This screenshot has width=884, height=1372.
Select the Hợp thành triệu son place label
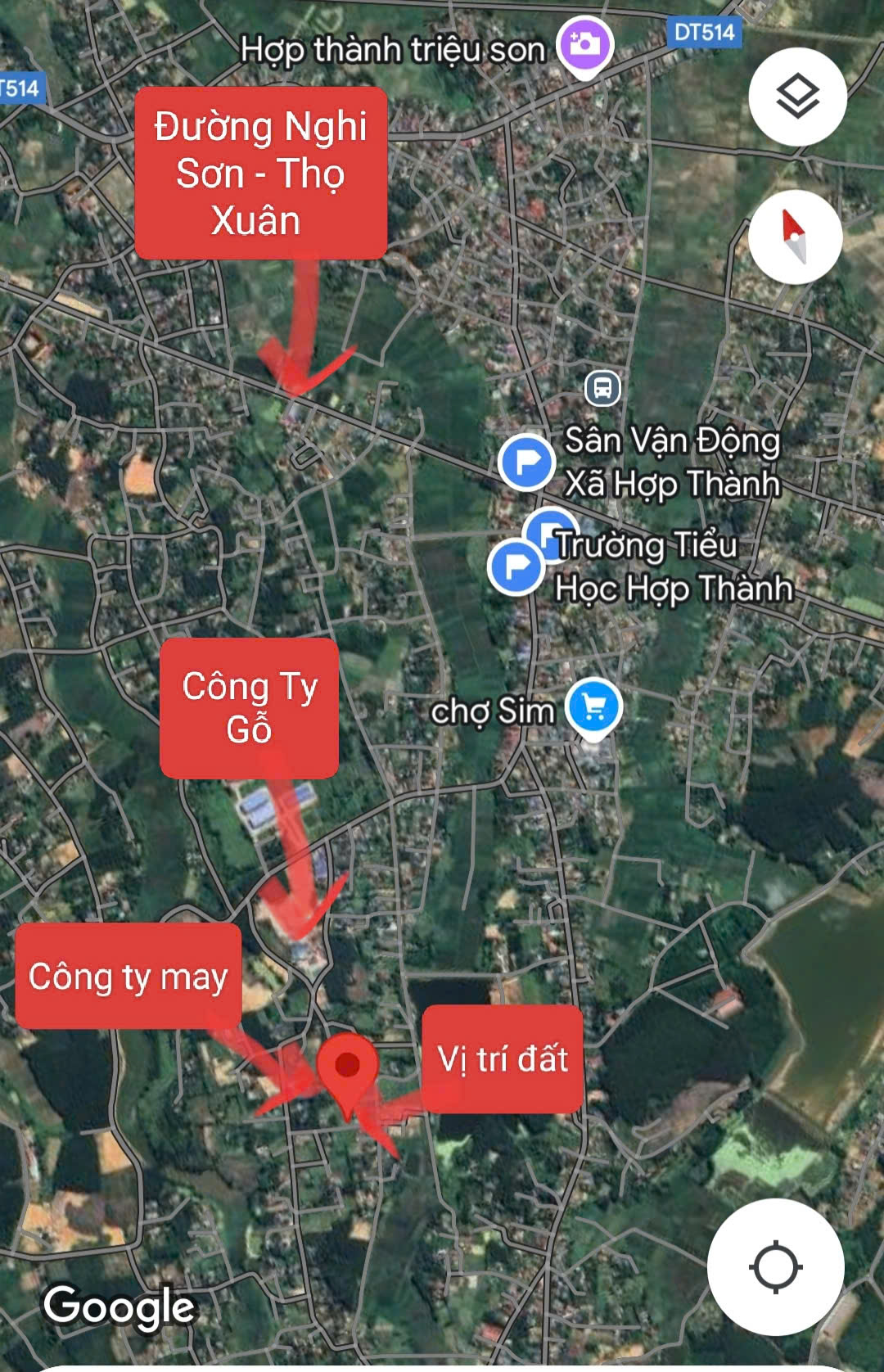393,49
